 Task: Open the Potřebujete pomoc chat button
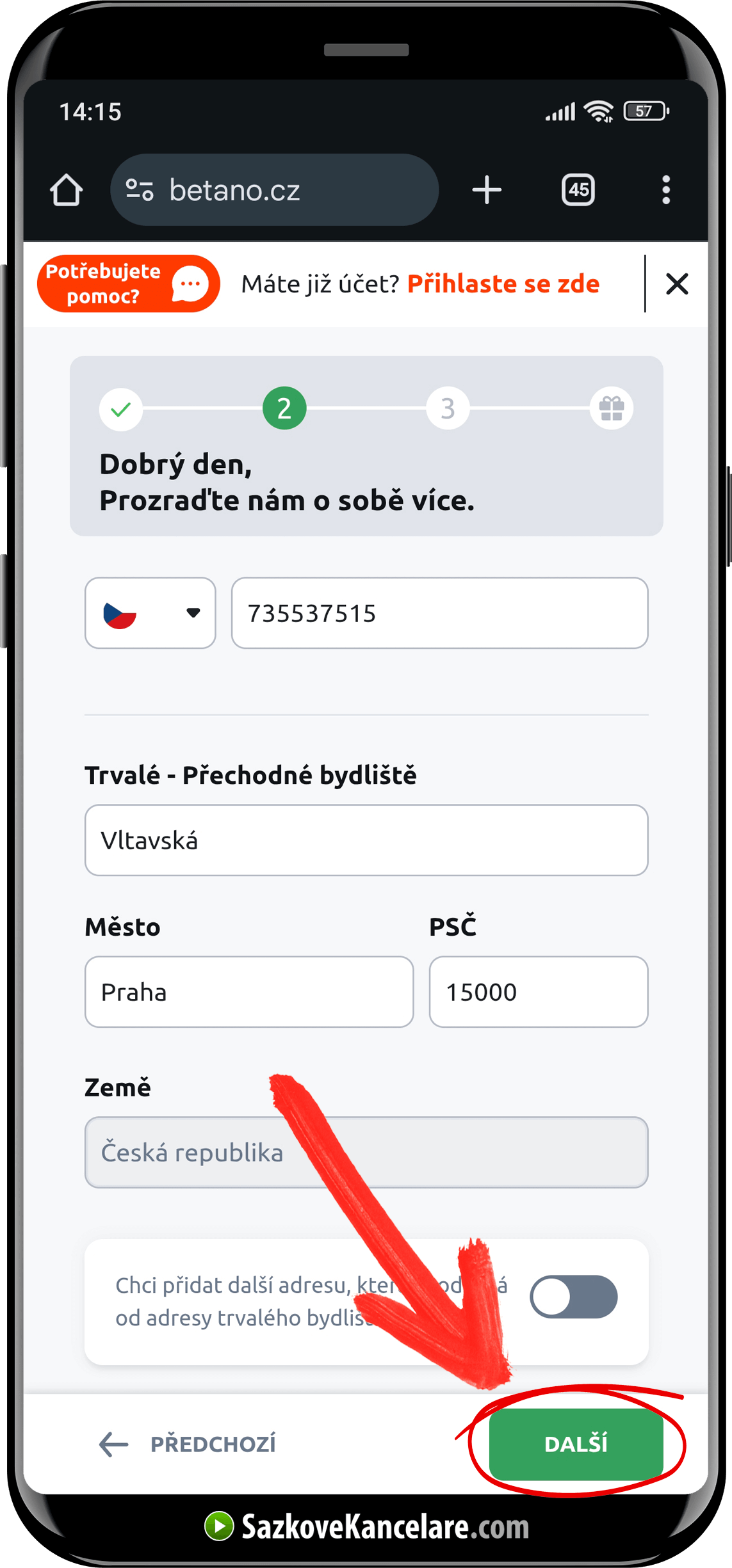128,284
